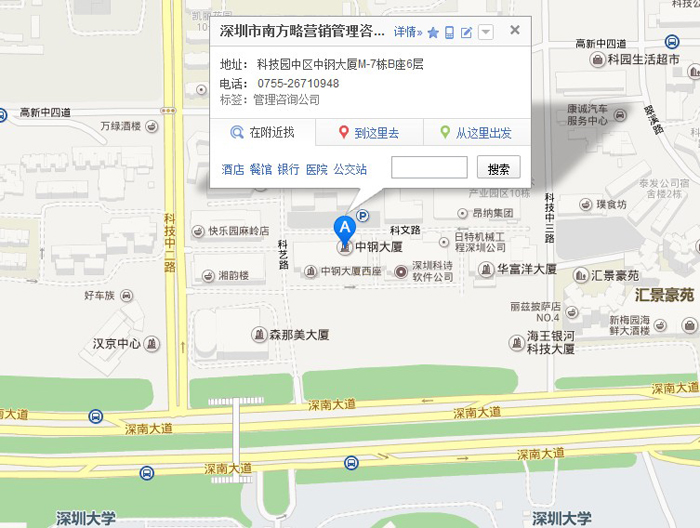This screenshot has height=528, width=700.
Task: Expand the dropdown arrow in popup header
Action: point(486,32)
